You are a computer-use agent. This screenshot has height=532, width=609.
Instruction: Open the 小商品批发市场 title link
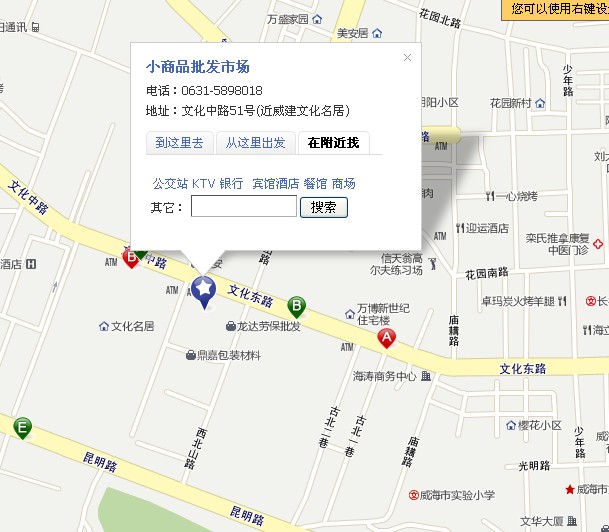coord(197,67)
